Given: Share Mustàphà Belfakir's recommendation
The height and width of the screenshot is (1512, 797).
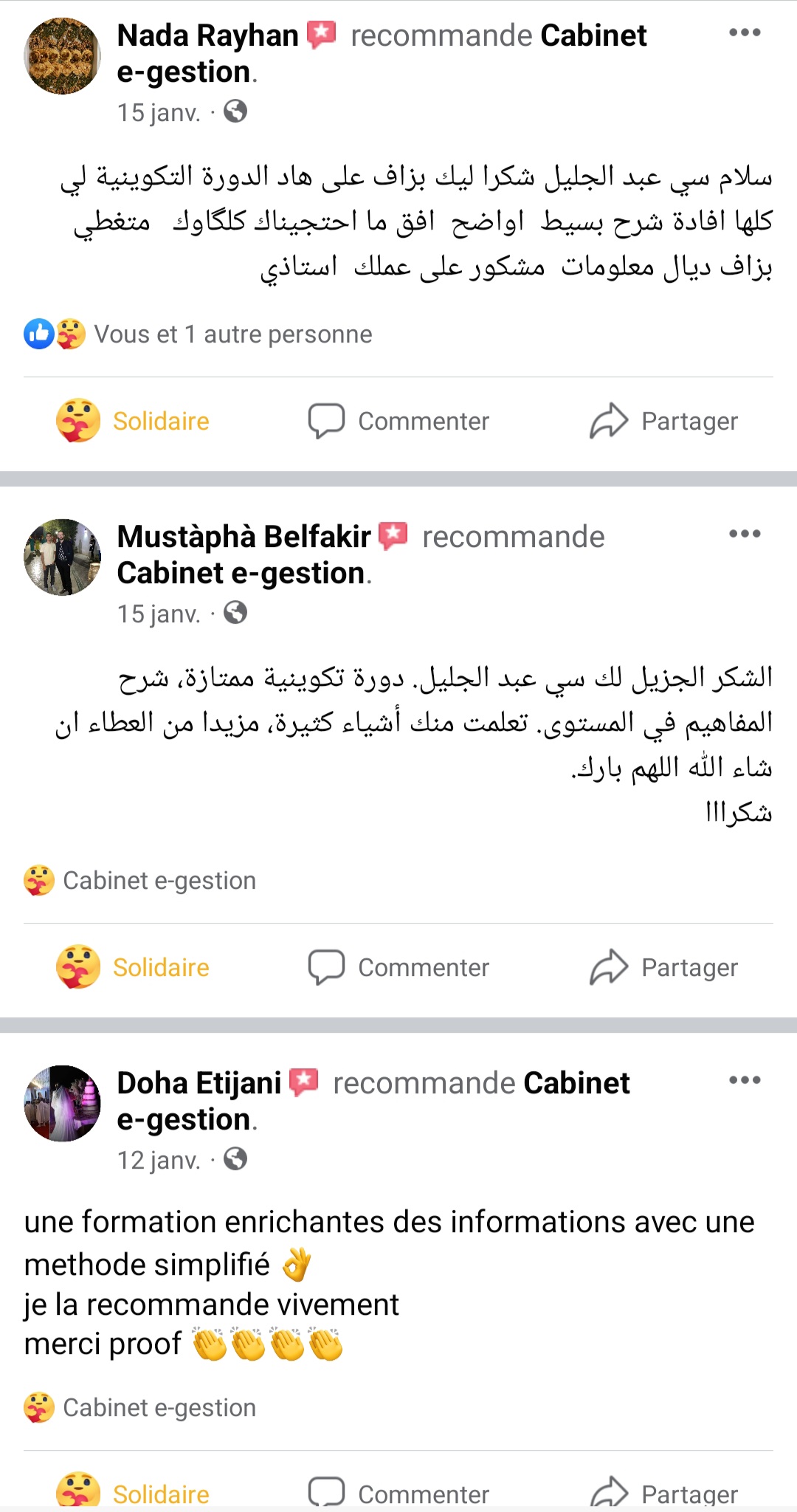Looking at the screenshot, I should [x=663, y=968].
